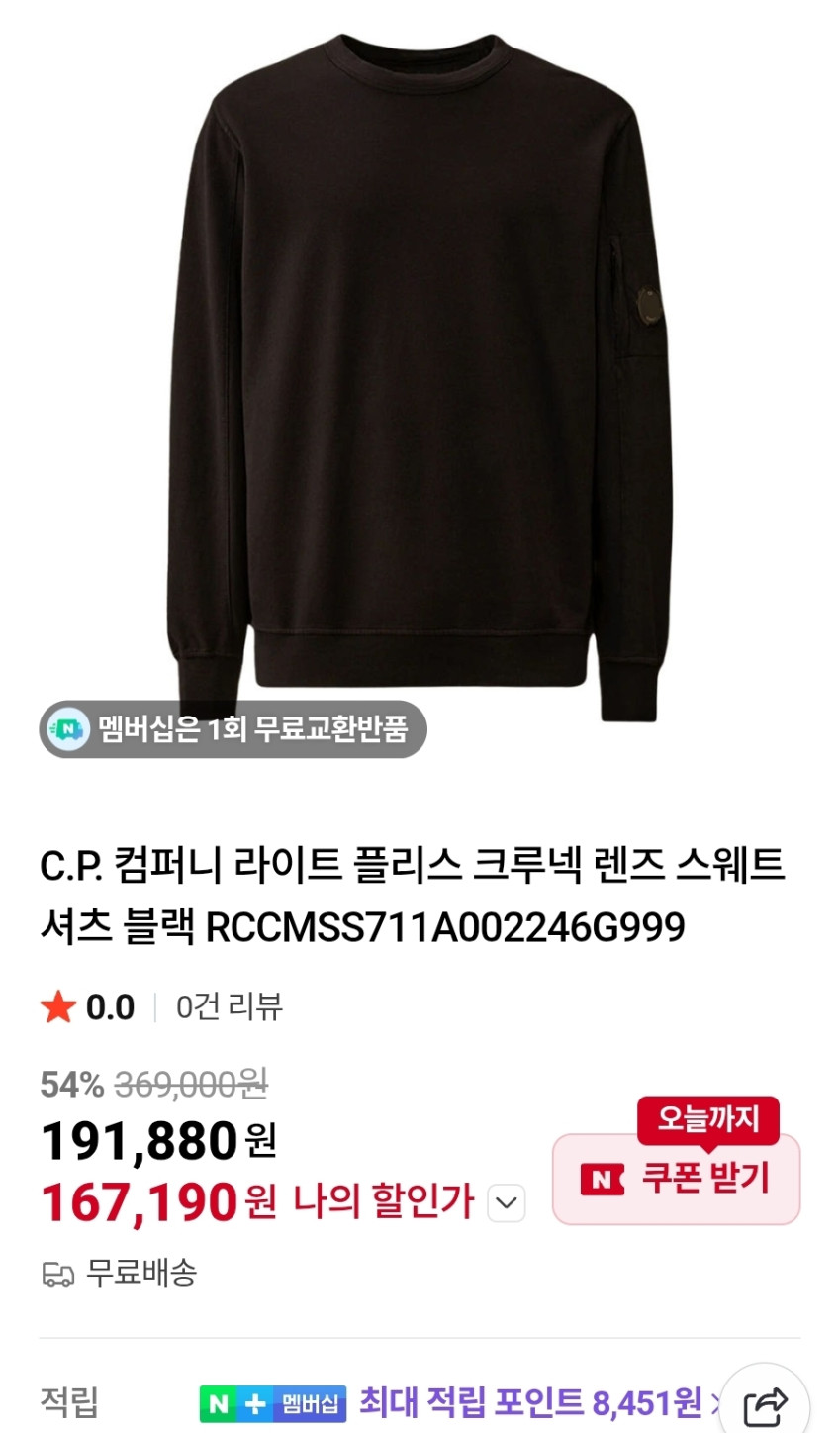Viewport: 840px width, 1433px height.
Task: Open the 0건 리뷰 reviews
Action: pyautogui.click(x=229, y=1006)
